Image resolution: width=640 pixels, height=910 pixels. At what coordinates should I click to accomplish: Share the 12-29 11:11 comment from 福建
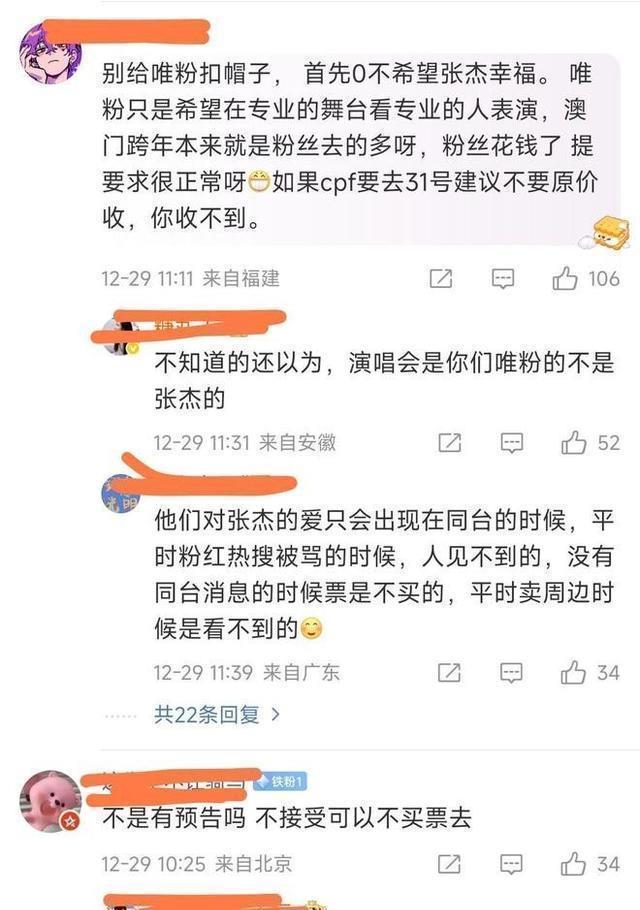click(x=441, y=279)
